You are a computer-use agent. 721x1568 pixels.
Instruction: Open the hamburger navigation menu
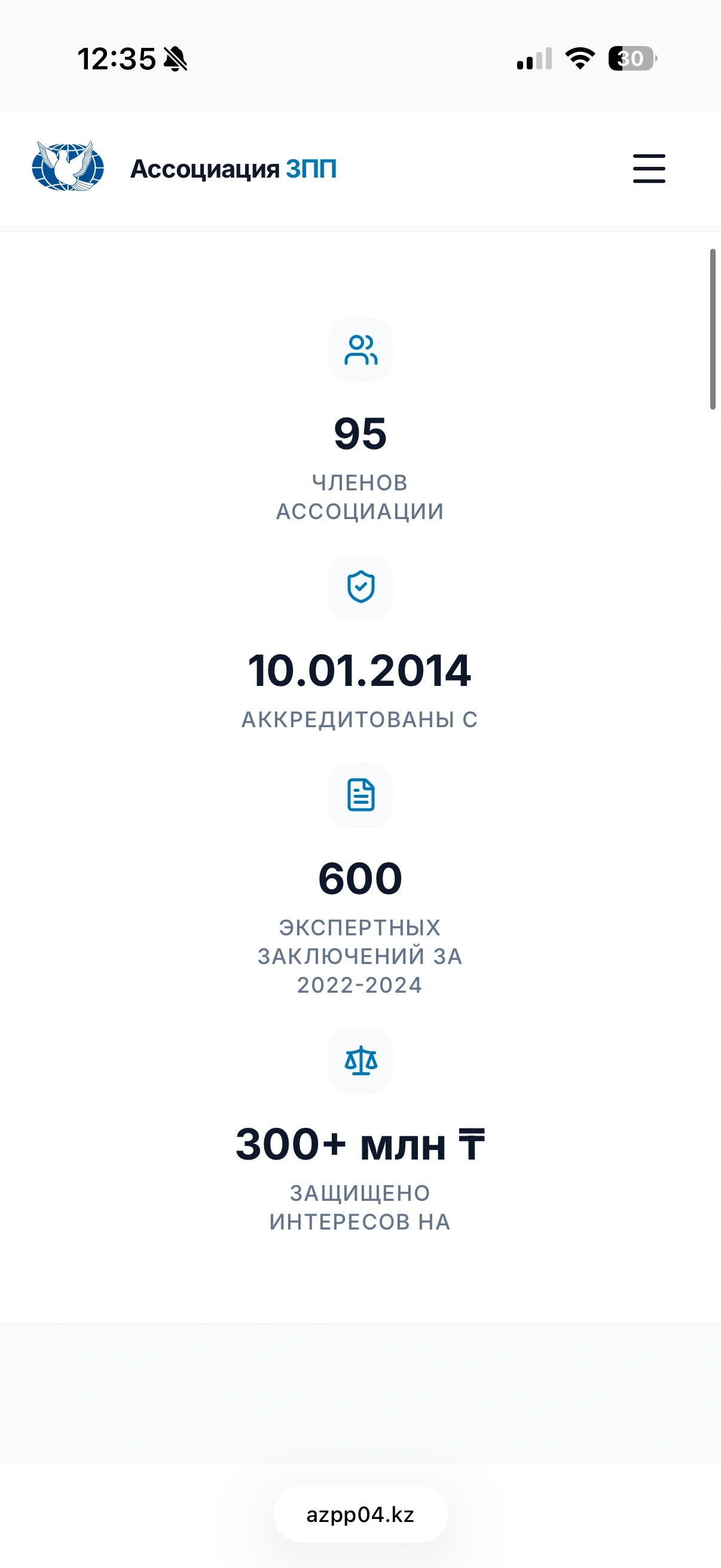(649, 169)
